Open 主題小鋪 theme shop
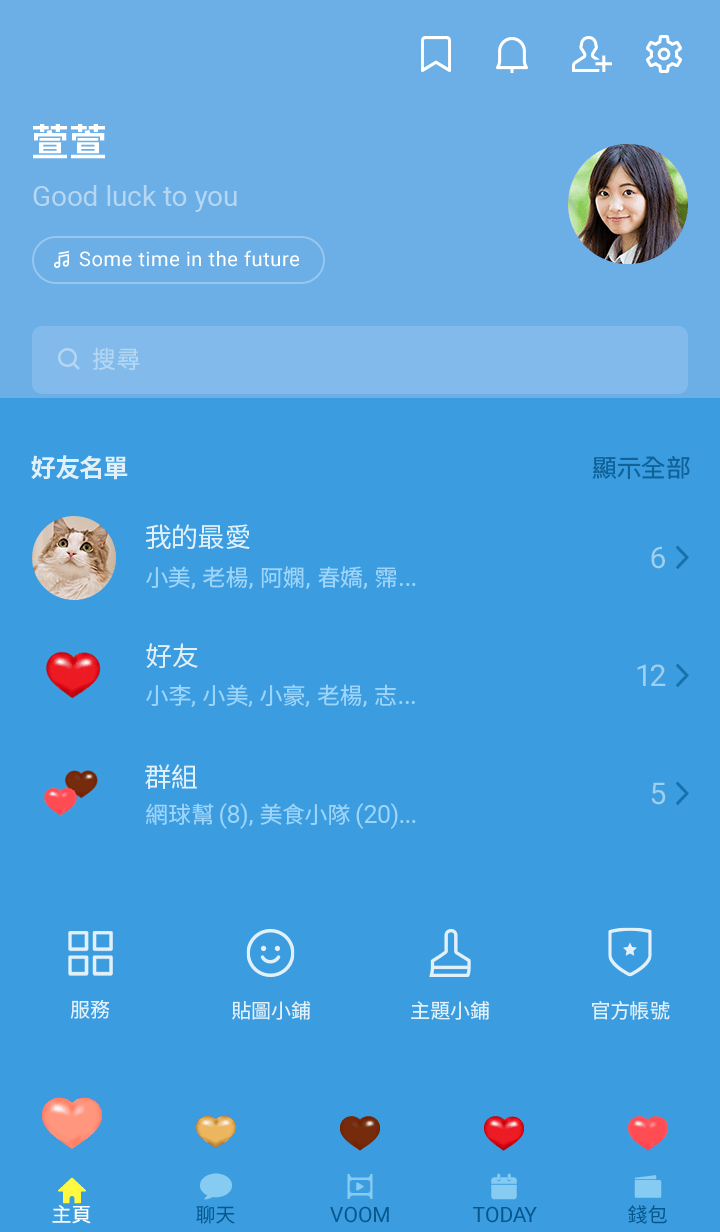The width and height of the screenshot is (720, 1232). (x=450, y=972)
